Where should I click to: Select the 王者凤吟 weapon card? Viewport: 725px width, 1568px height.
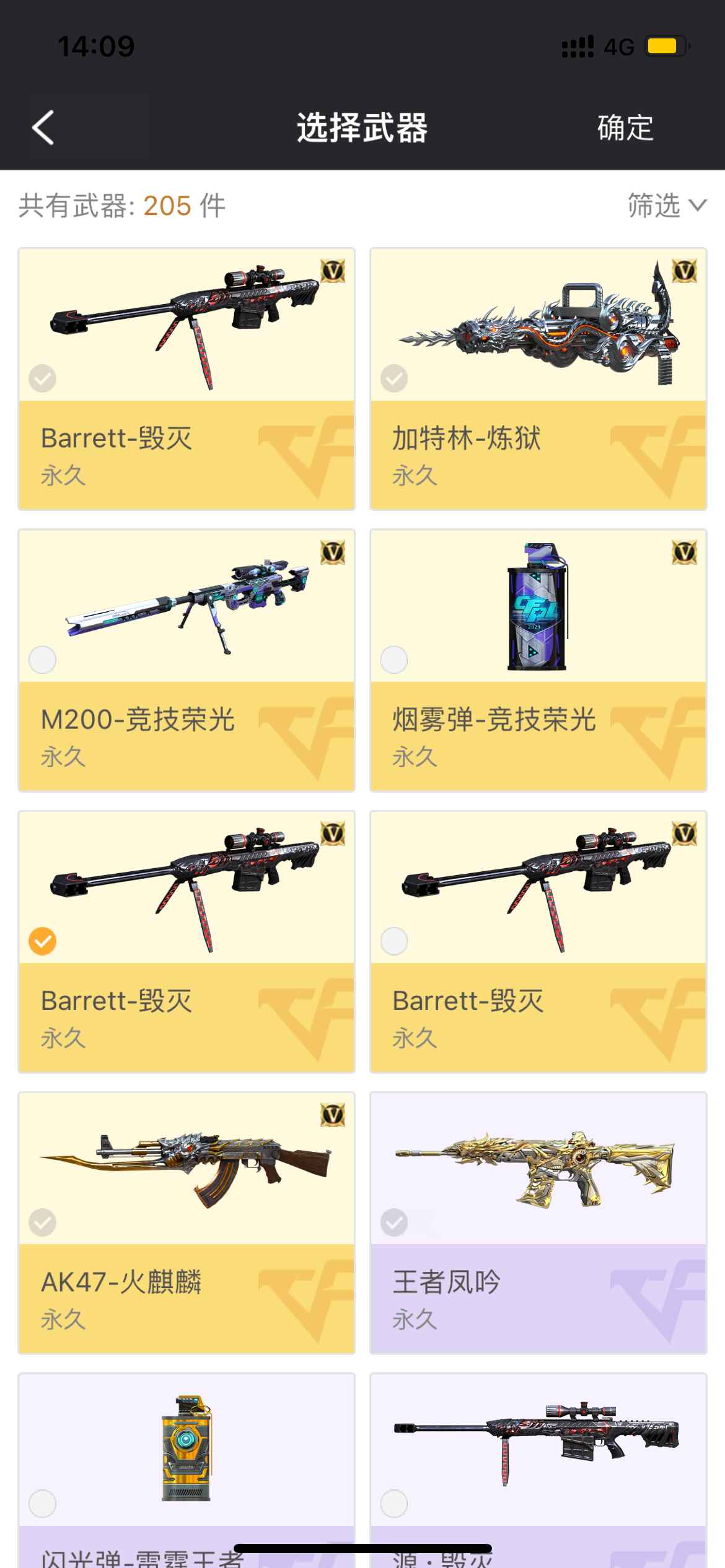[x=538, y=1223]
